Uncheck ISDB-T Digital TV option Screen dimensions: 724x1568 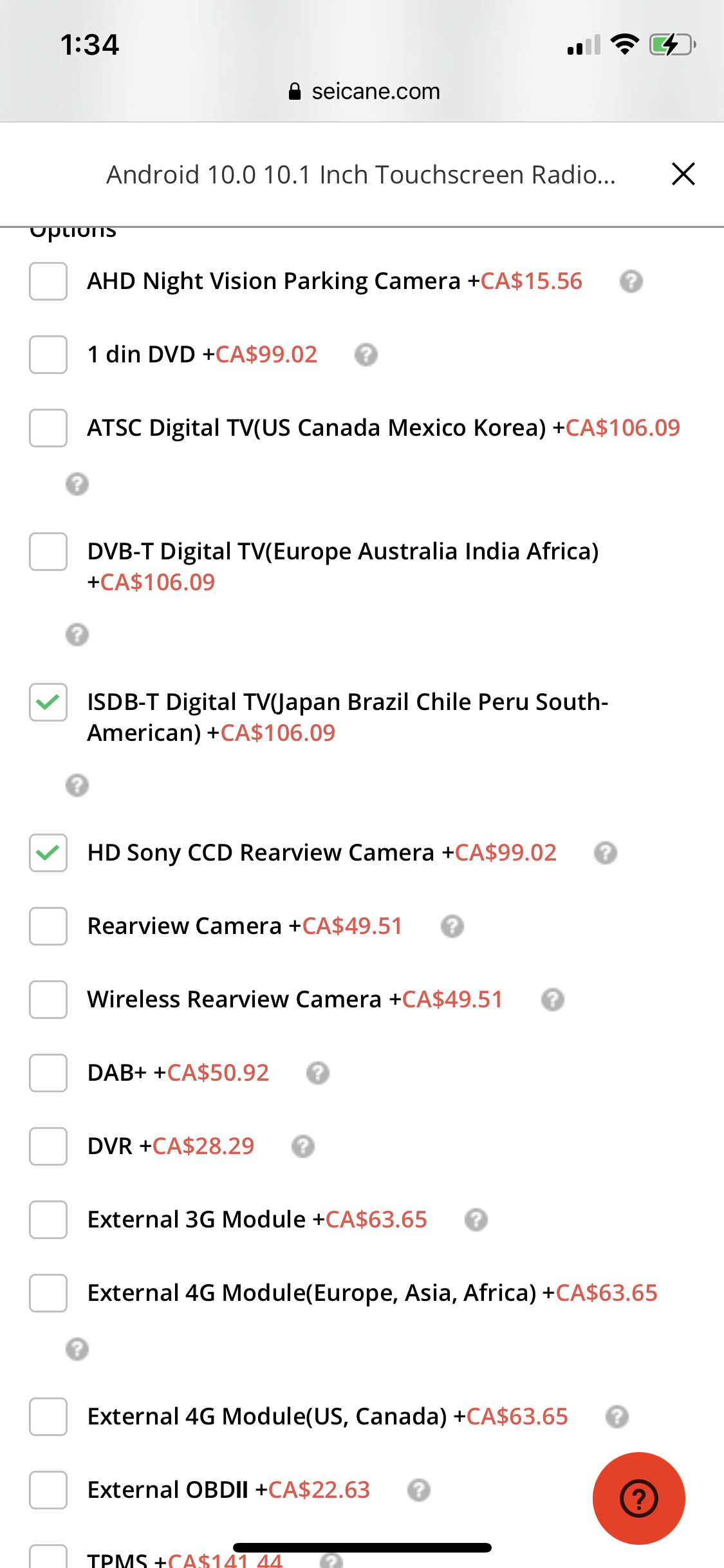pyautogui.click(x=48, y=702)
